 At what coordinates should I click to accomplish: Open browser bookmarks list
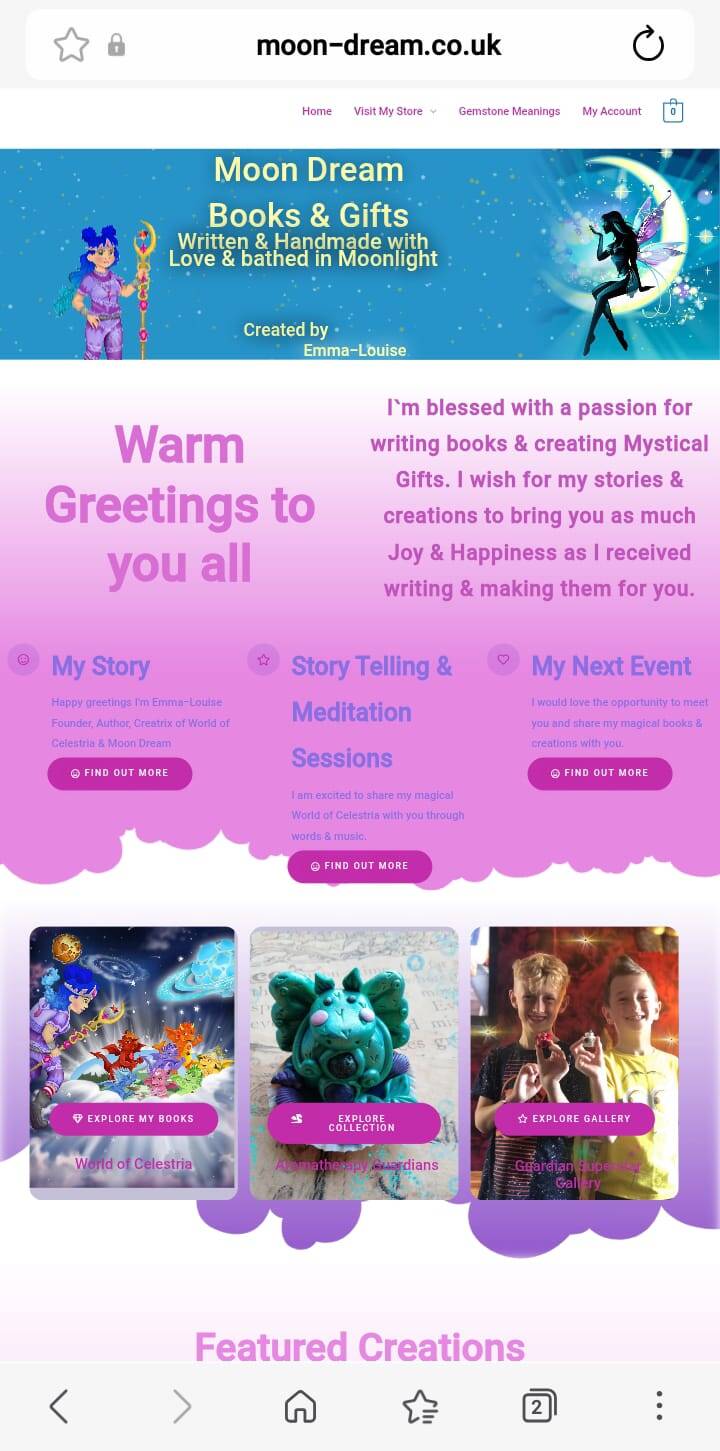420,1406
